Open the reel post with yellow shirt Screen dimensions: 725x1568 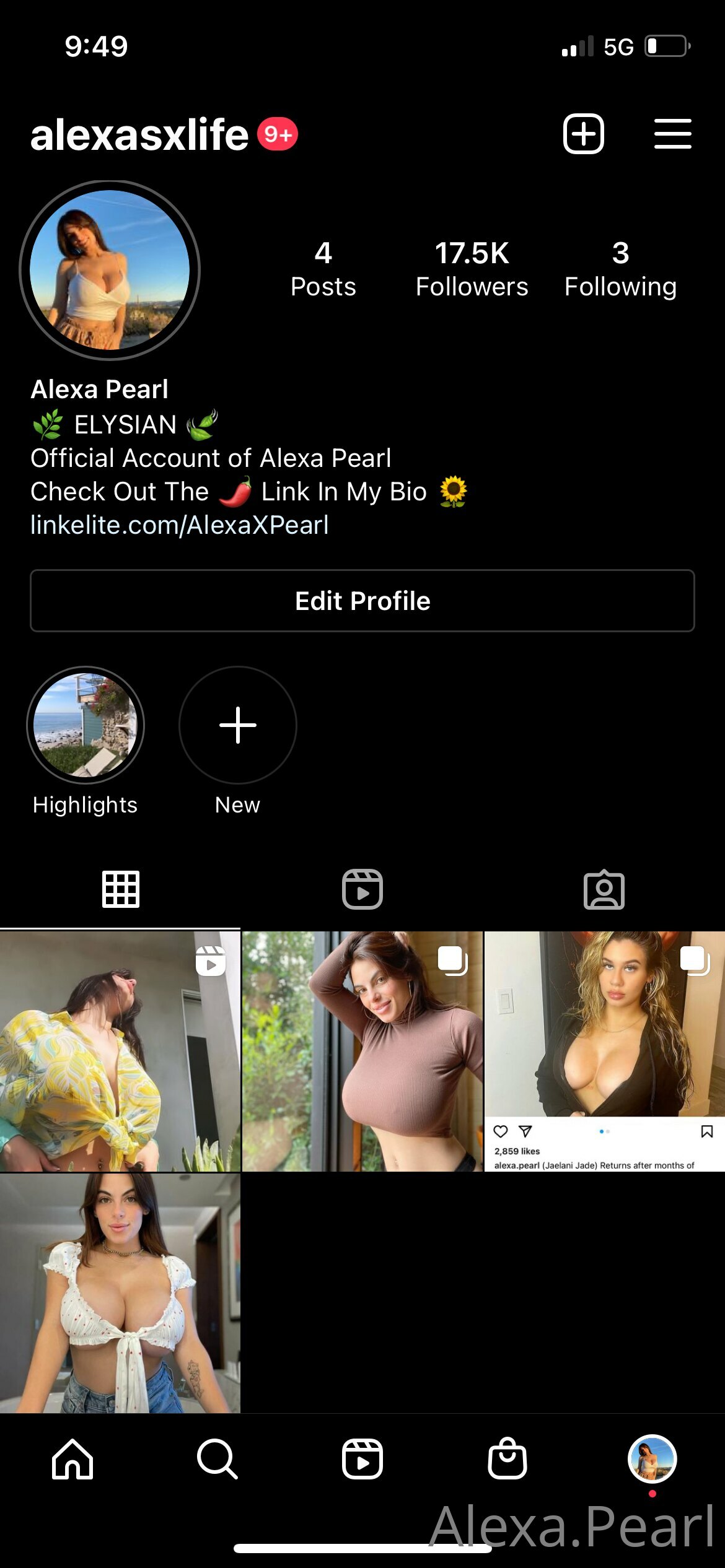click(120, 1052)
